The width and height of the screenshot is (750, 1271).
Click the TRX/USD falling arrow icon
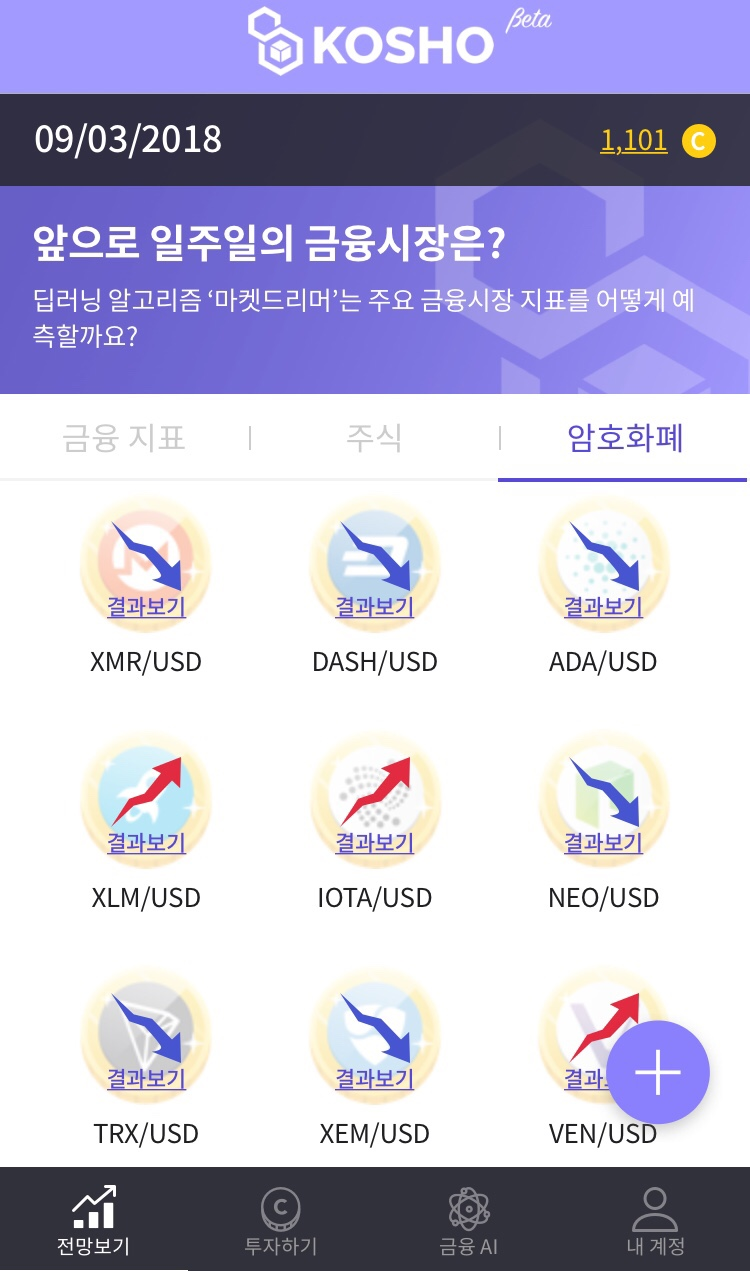pyautogui.click(x=146, y=1032)
